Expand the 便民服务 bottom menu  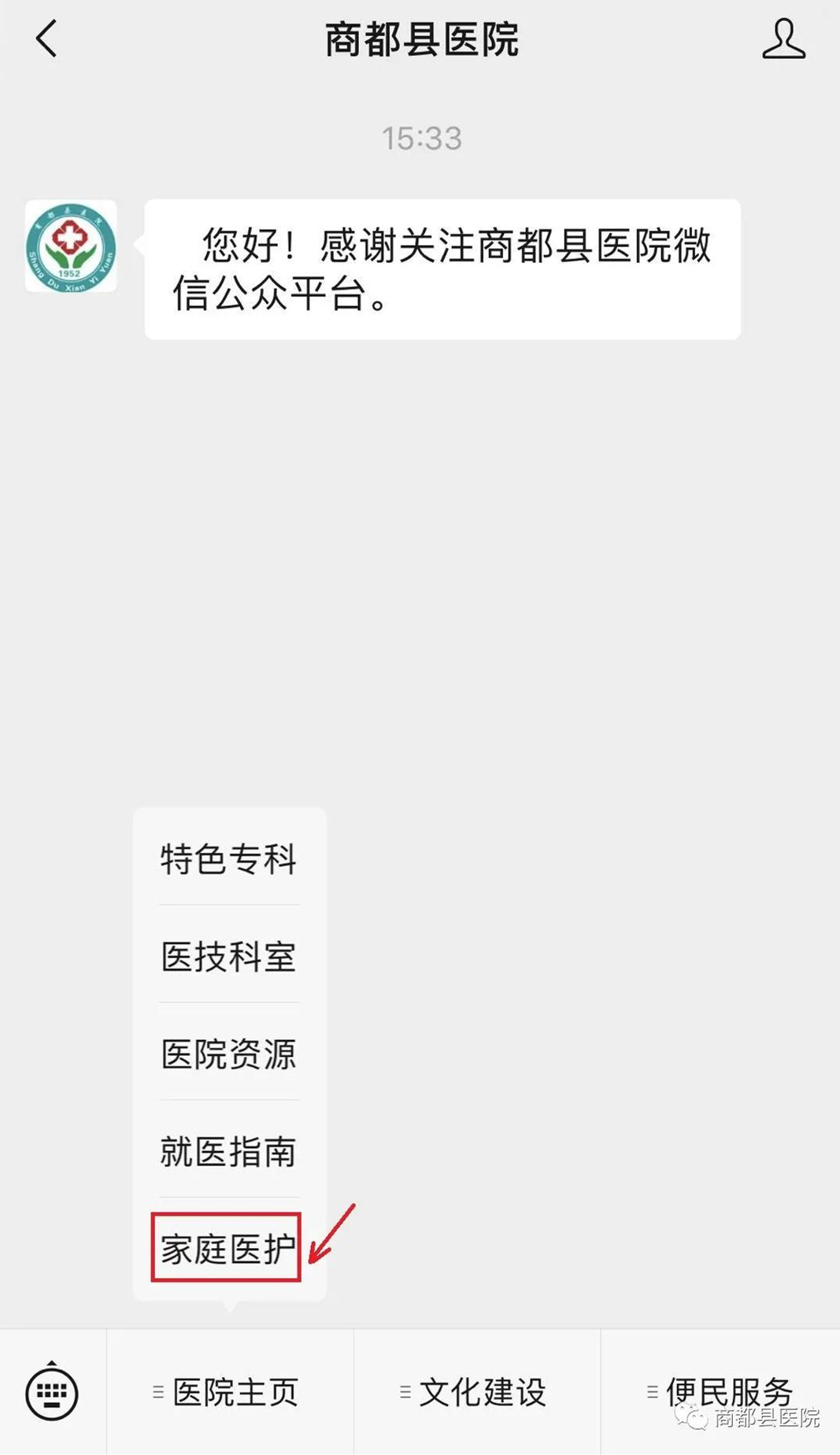point(721,1392)
